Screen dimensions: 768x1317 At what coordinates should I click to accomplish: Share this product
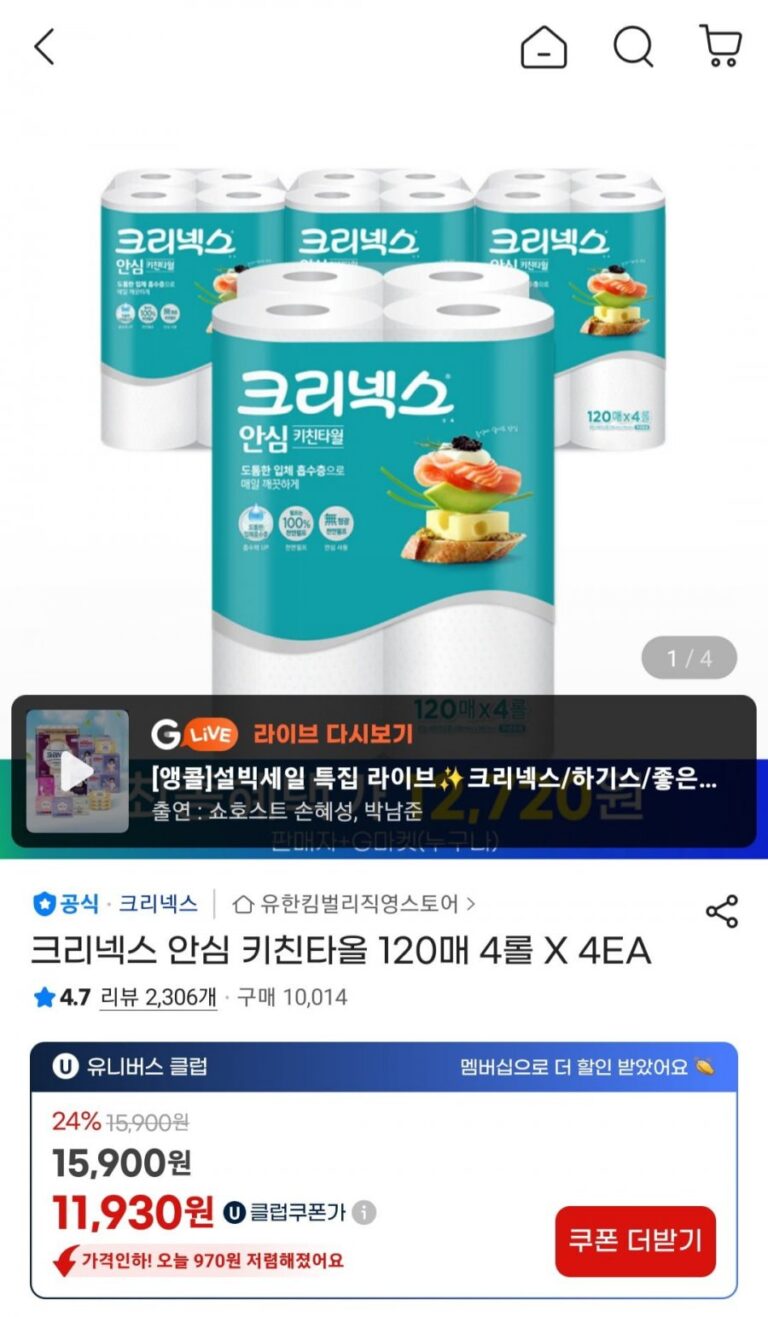[x=721, y=911]
